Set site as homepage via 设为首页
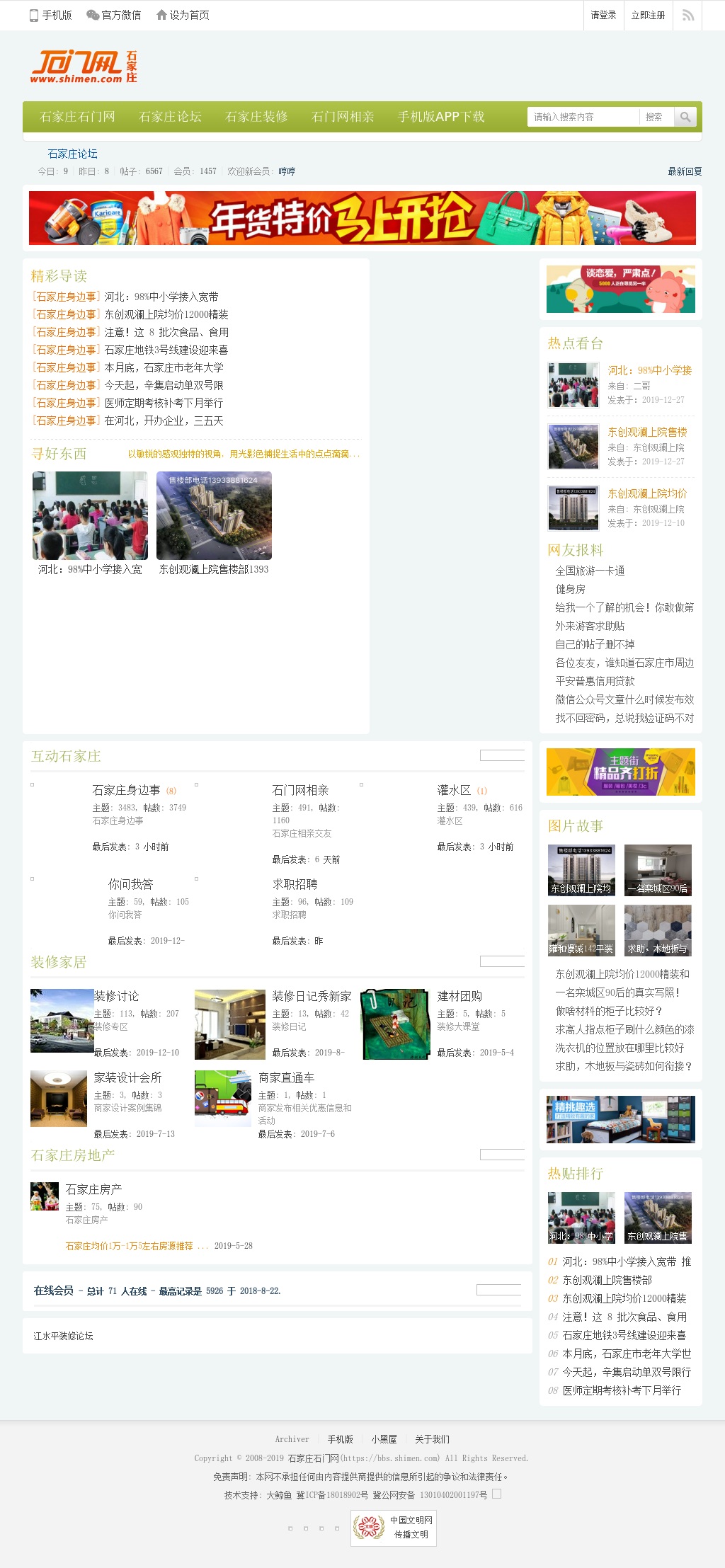725x1568 pixels. point(183,15)
